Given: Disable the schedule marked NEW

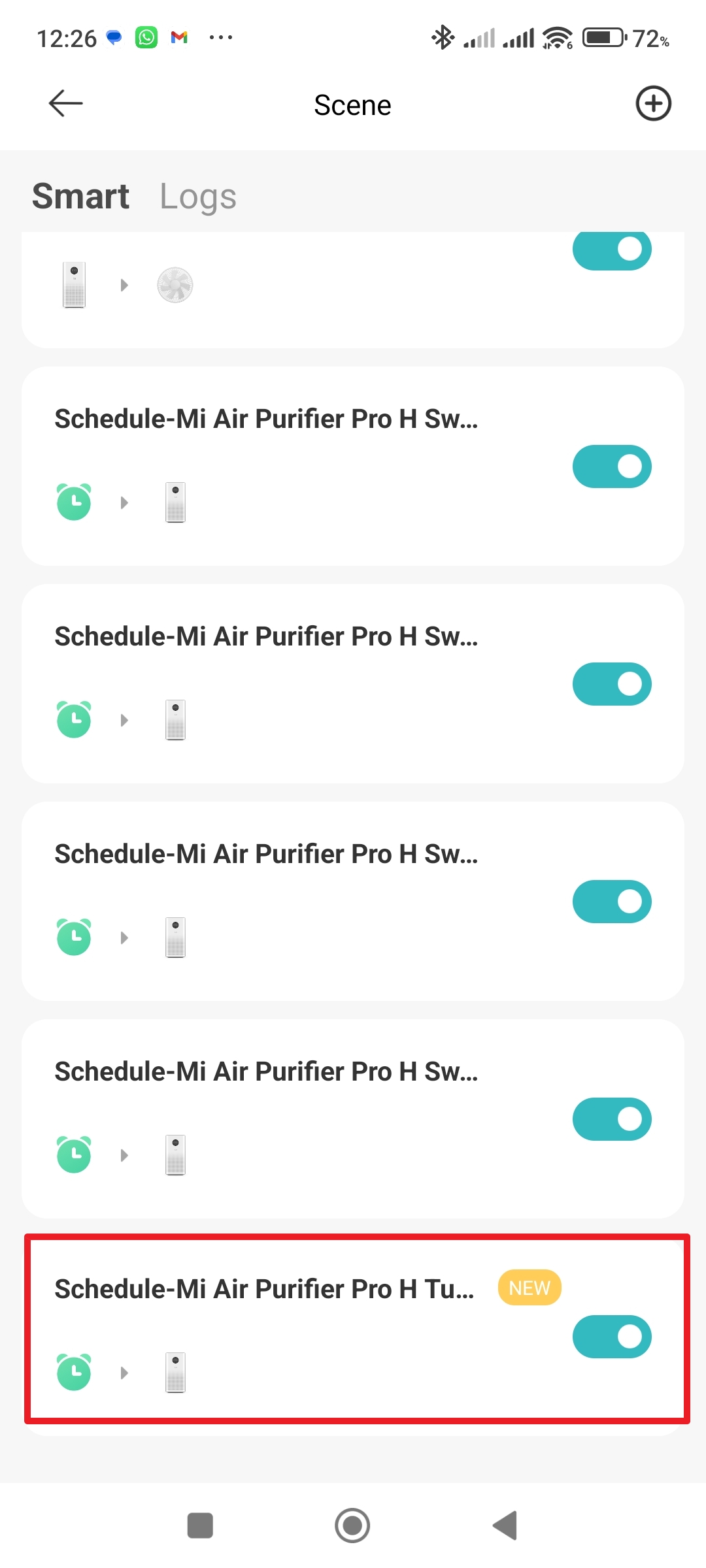Looking at the screenshot, I should coord(612,1336).
